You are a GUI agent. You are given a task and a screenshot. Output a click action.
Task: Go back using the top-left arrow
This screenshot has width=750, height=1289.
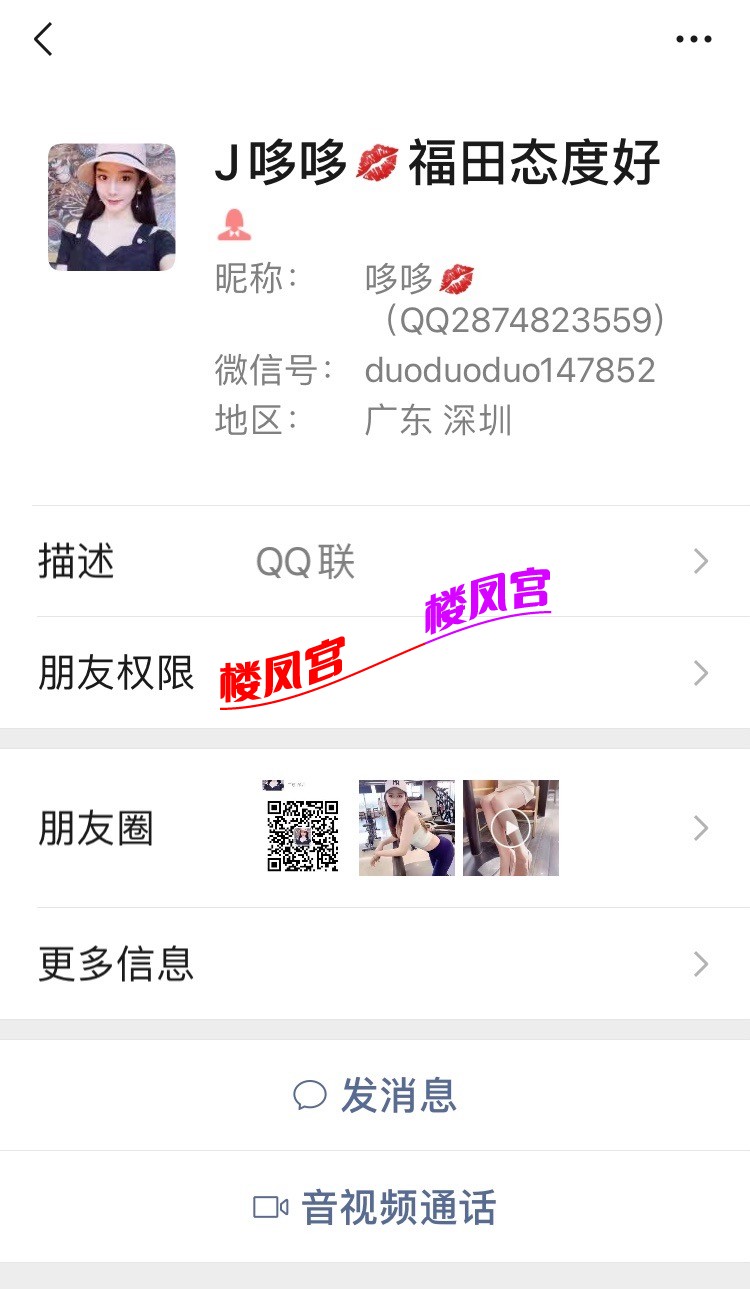(x=43, y=40)
